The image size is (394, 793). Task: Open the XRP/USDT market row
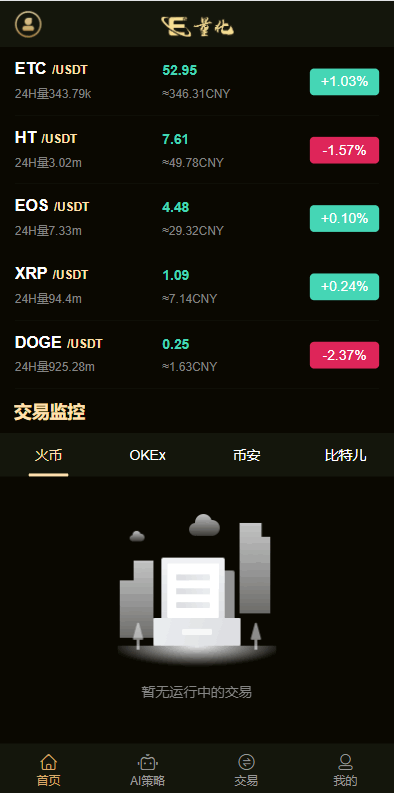197,286
